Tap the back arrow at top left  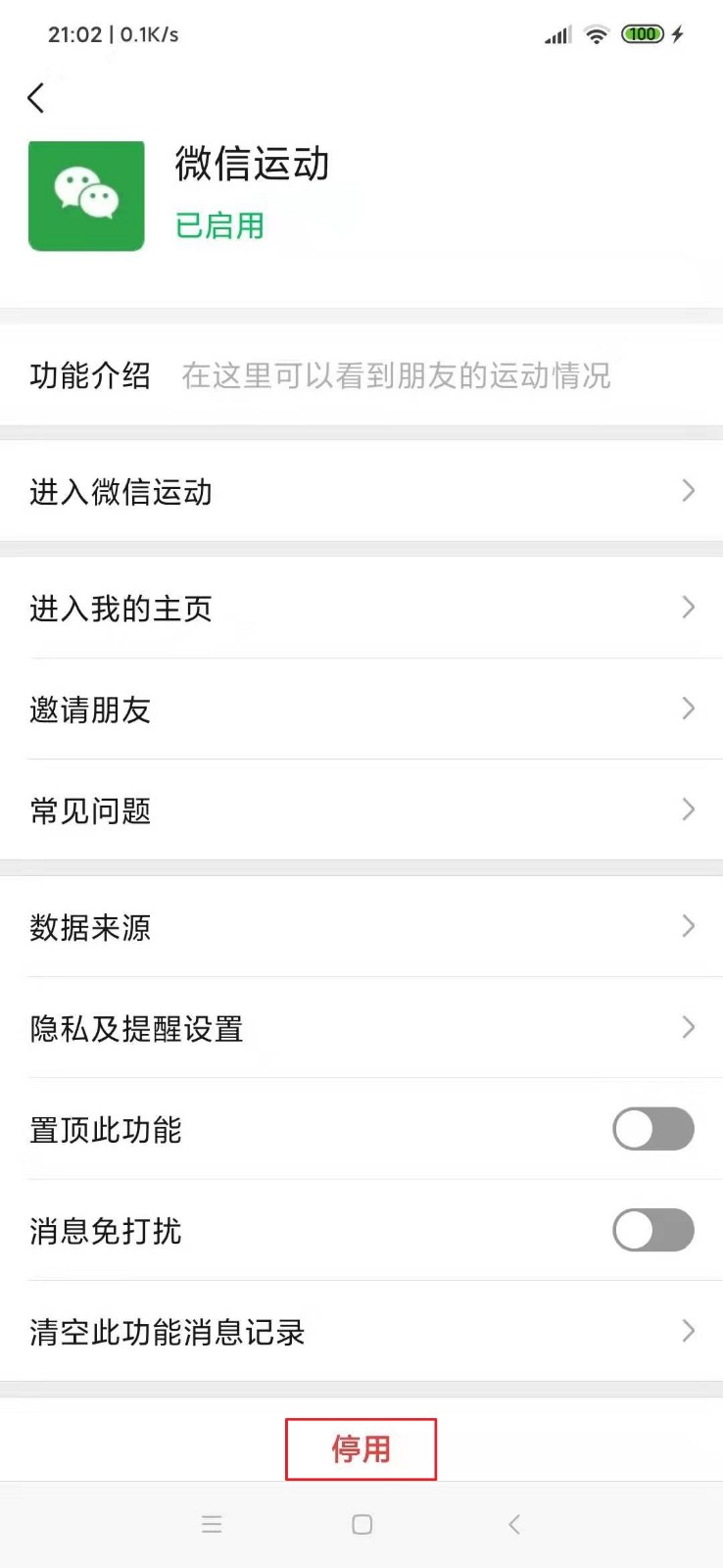pos(36,97)
